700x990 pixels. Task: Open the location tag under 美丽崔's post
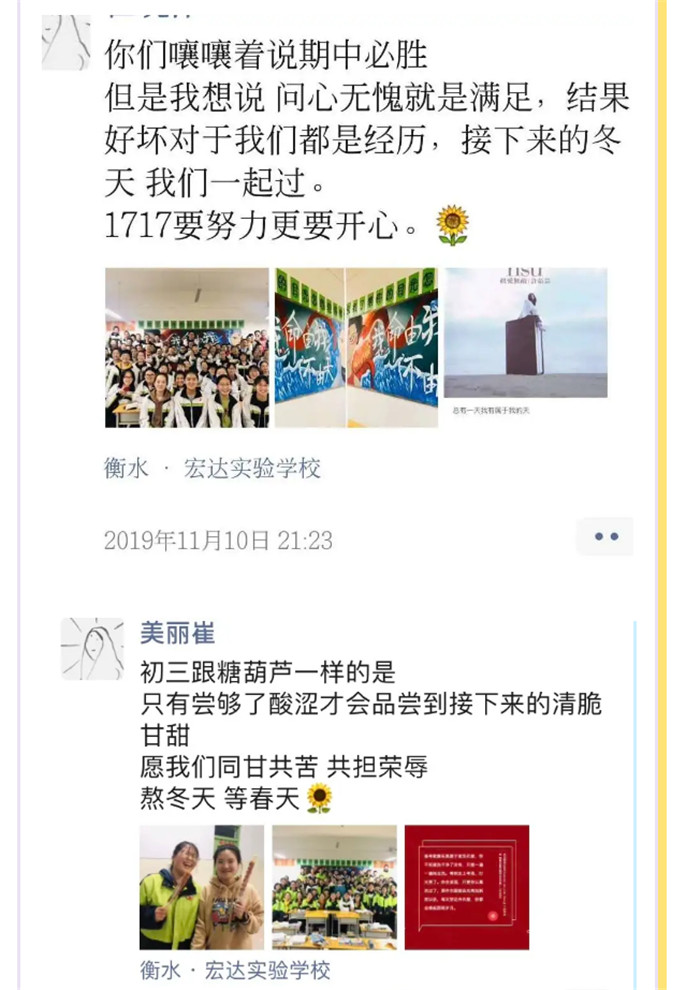[x=235, y=970]
